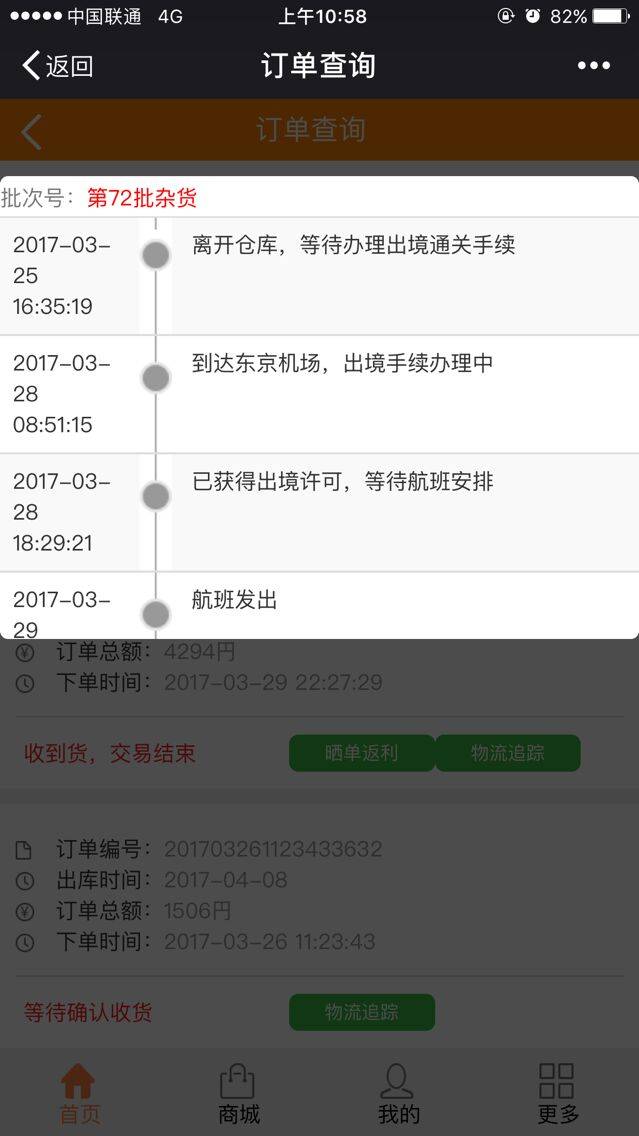
Task: Open 物流追踪 for the 等待确认收货 order
Action: (x=362, y=1012)
